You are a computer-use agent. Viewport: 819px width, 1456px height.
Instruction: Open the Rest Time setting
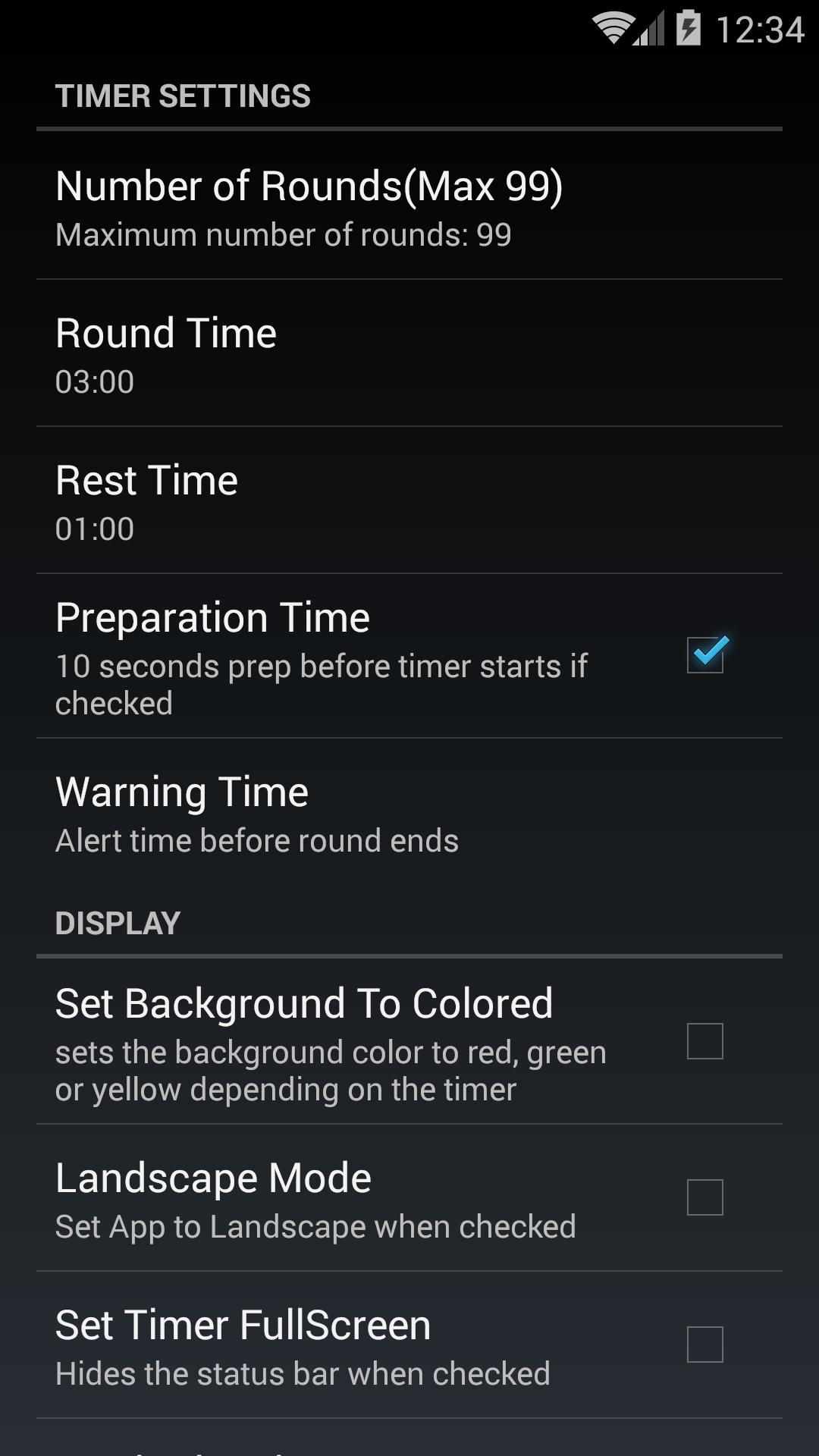coord(146,479)
